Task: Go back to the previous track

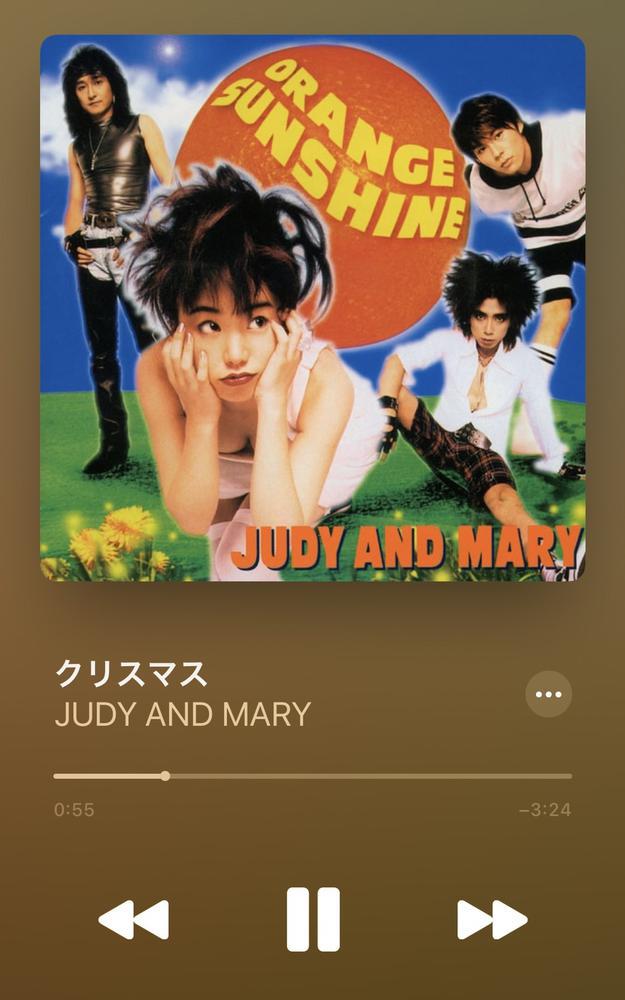Action: pos(133,919)
